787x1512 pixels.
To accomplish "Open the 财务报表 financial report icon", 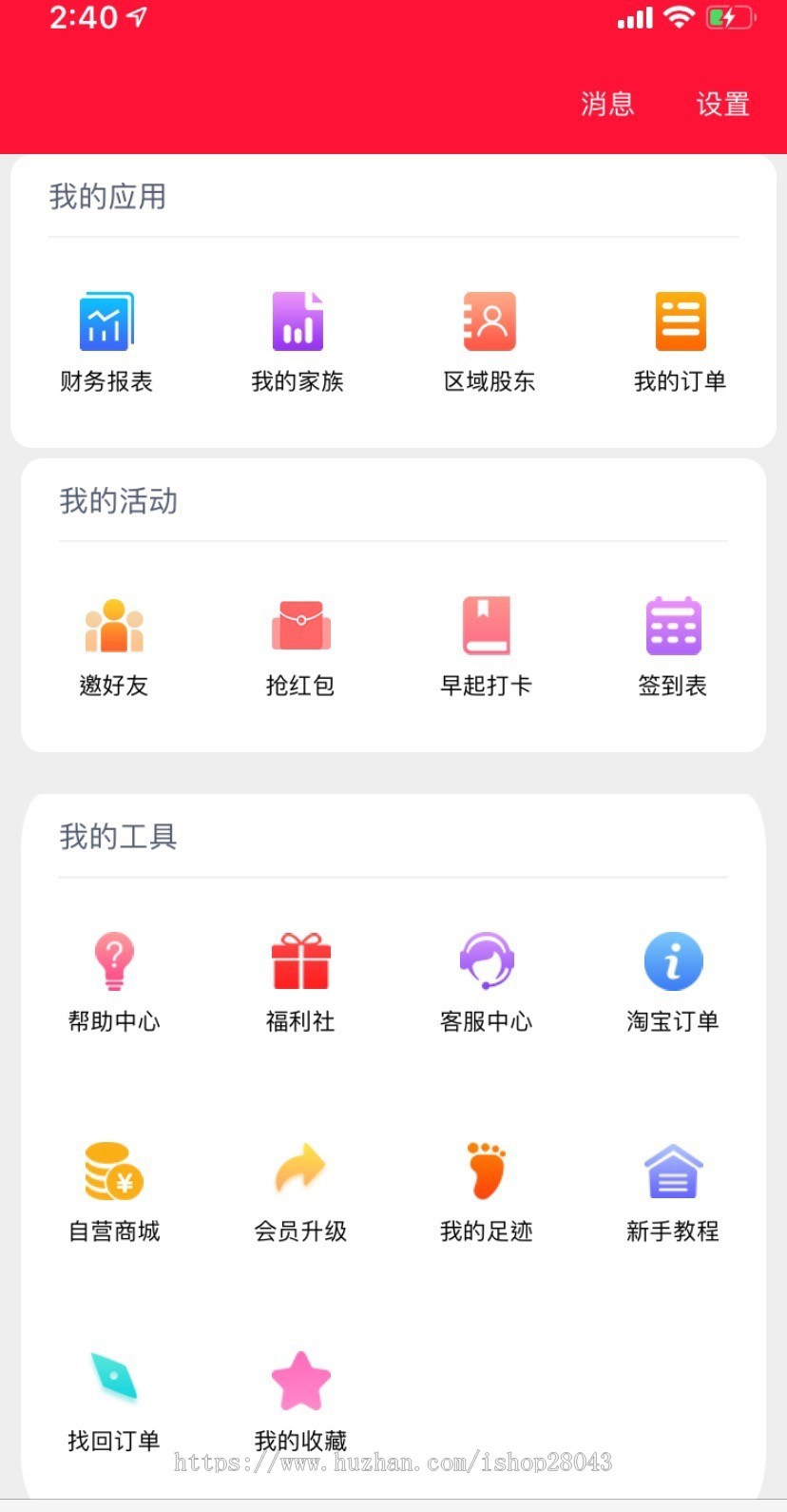I will coord(107,320).
